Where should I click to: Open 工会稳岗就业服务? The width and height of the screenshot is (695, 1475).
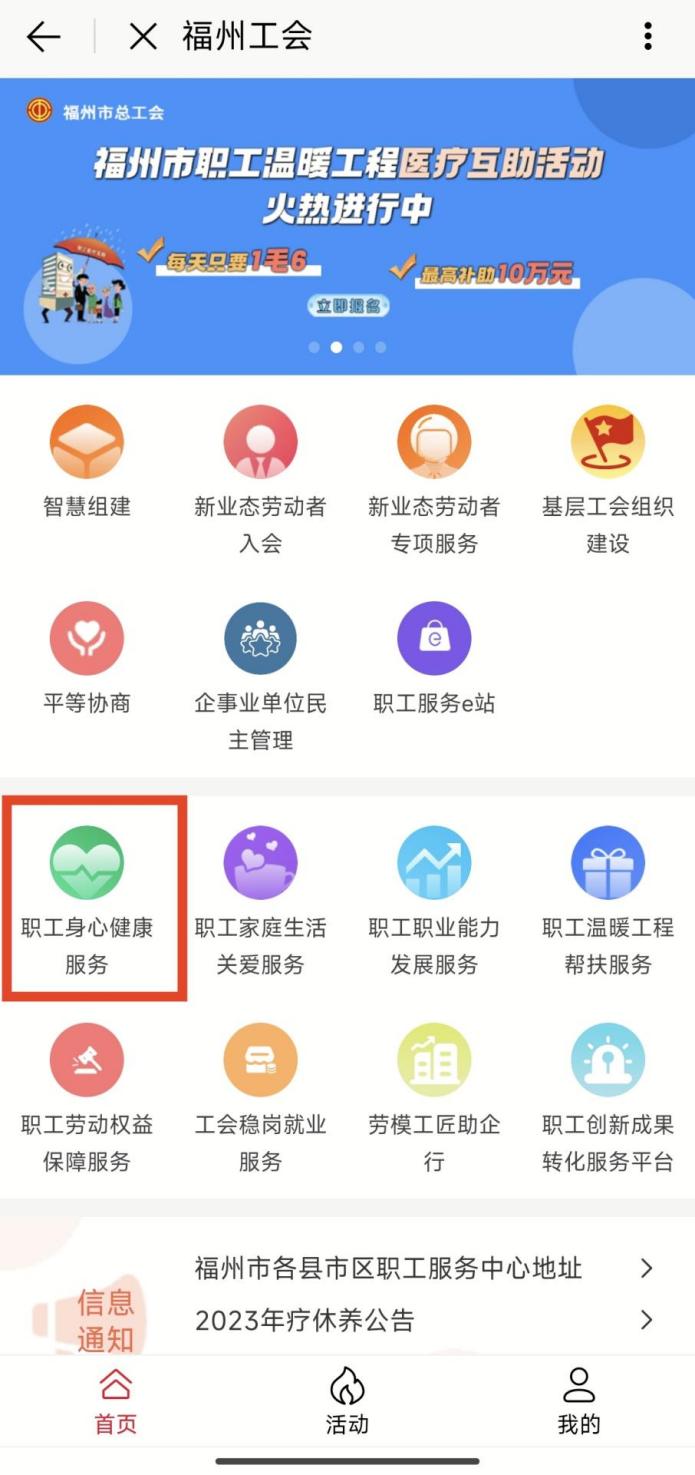coord(260,1097)
